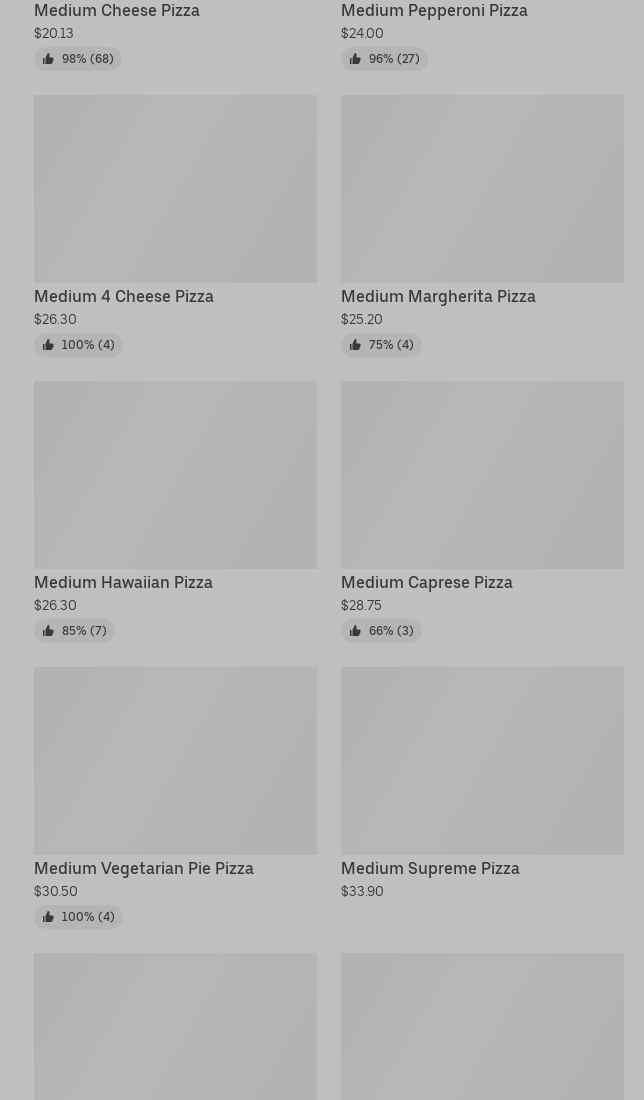Select the Medium Supreme Pizza card

482,762
